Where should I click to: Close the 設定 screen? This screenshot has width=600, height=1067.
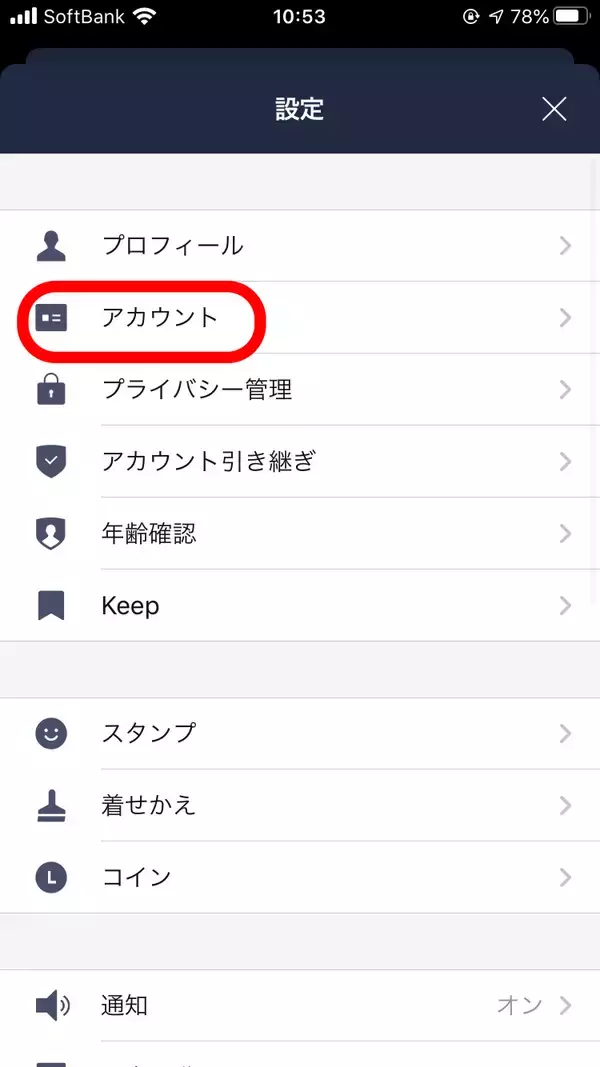[554, 109]
